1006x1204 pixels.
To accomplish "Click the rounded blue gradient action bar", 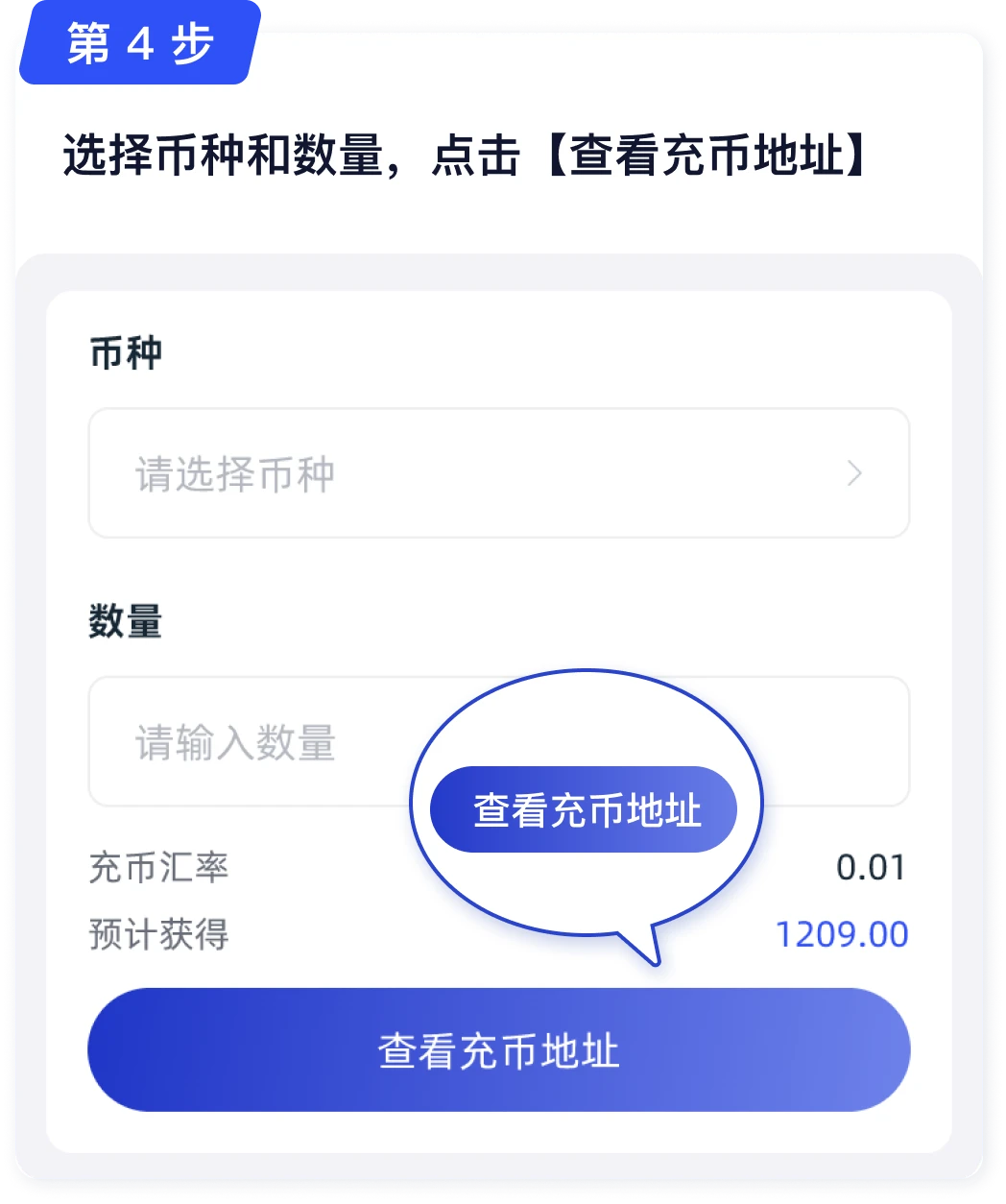I will (498, 1049).
